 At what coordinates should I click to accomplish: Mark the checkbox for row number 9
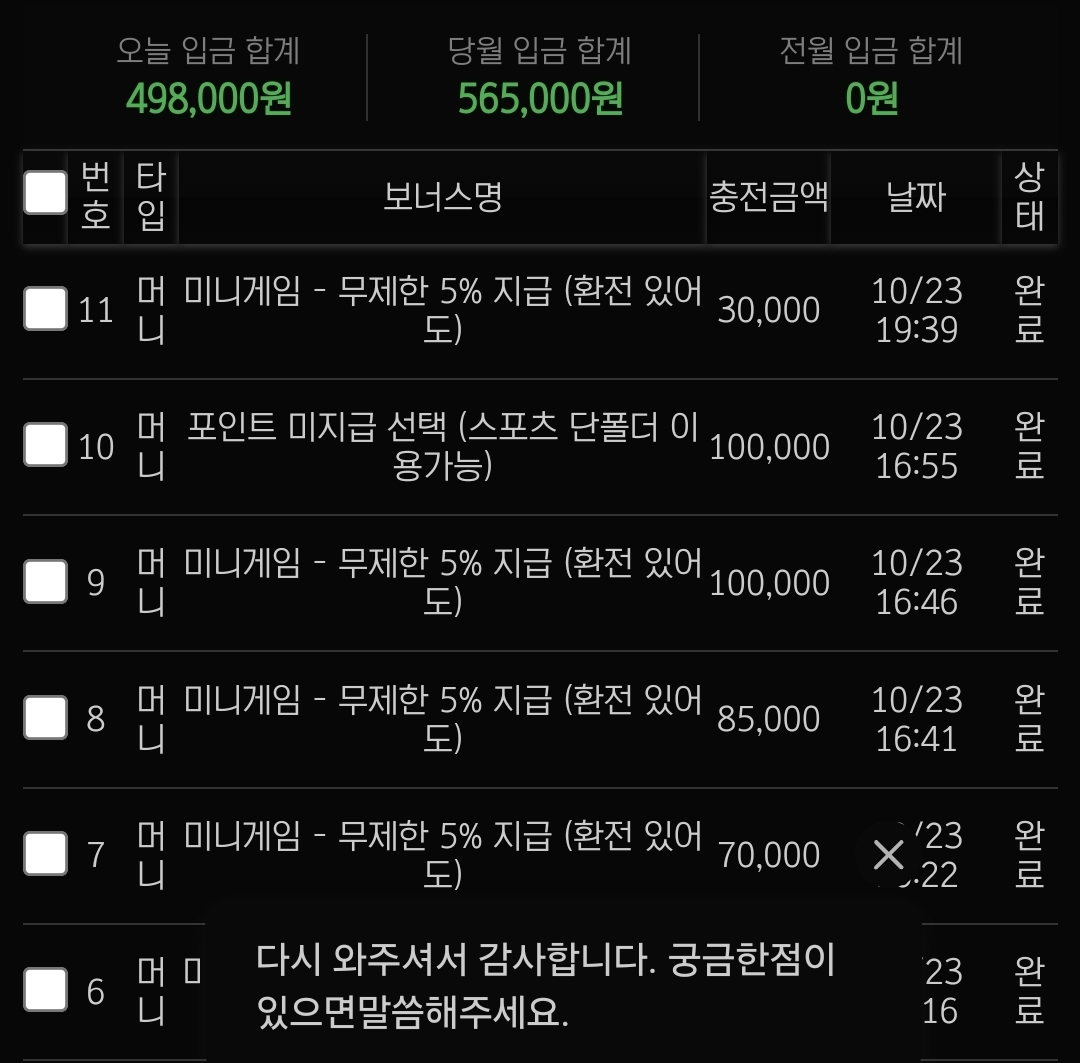coord(45,581)
